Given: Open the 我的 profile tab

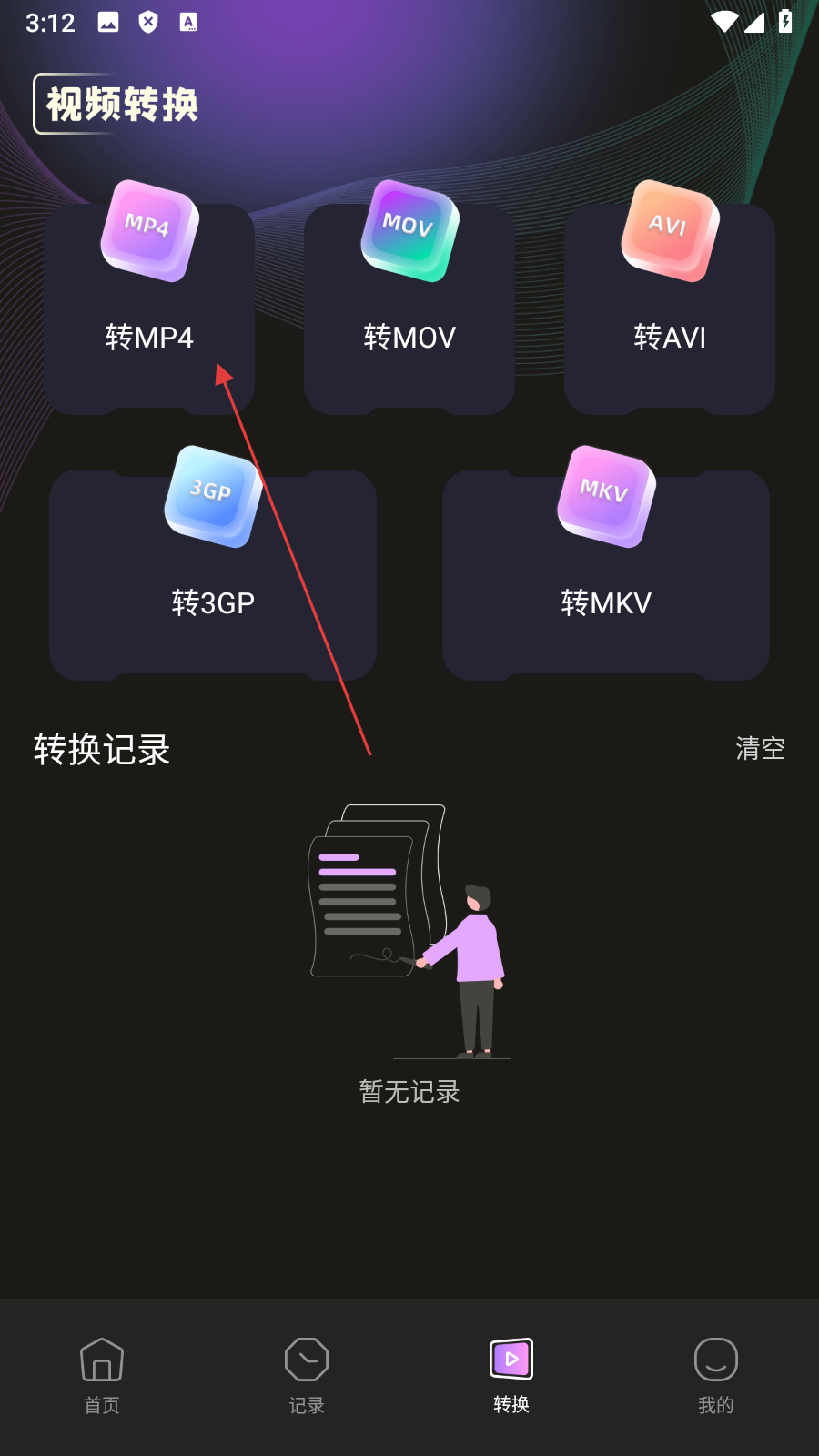Looking at the screenshot, I should 716,1376.
